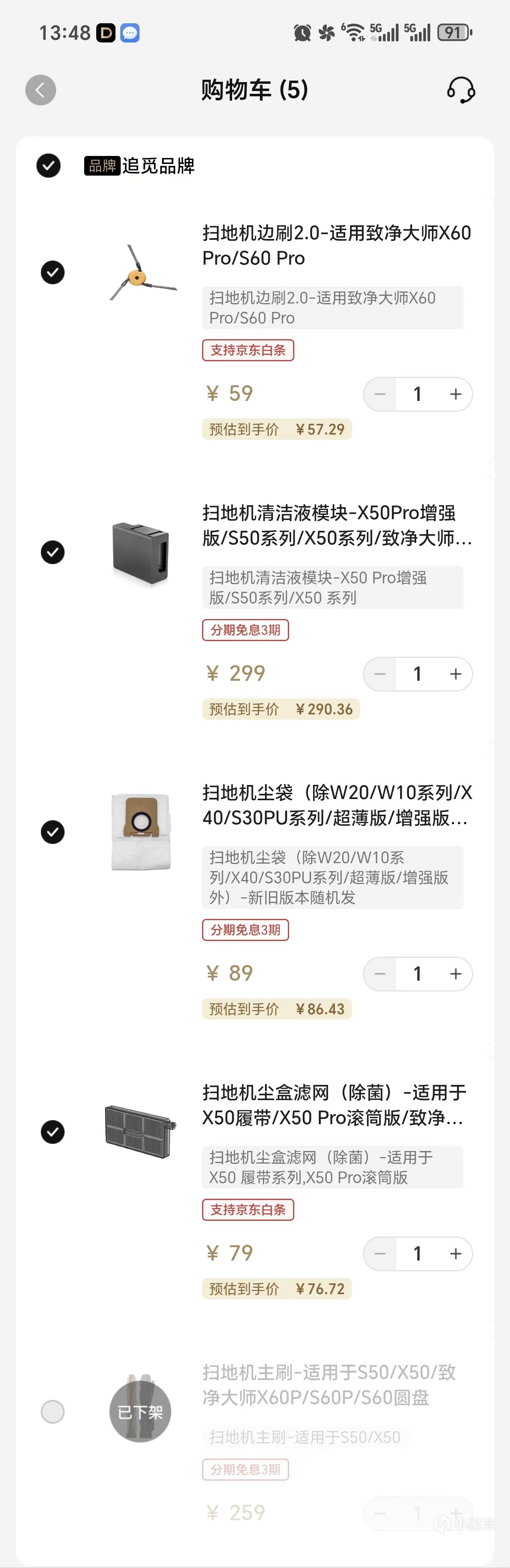View the 扫地机尘袋 product image
The height and width of the screenshot is (1568, 510).
coord(141,832)
